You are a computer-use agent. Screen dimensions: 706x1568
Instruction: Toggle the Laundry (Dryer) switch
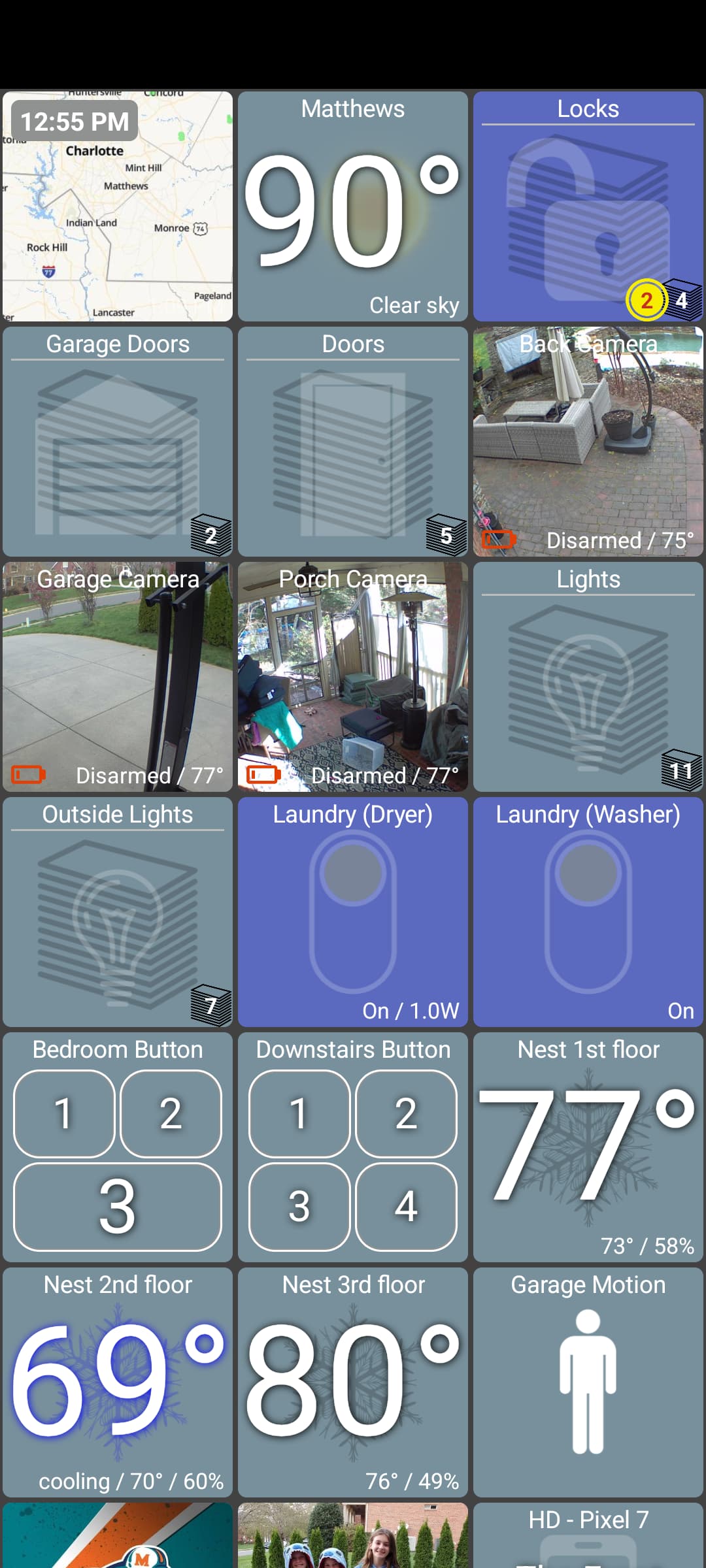pos(353,912)
